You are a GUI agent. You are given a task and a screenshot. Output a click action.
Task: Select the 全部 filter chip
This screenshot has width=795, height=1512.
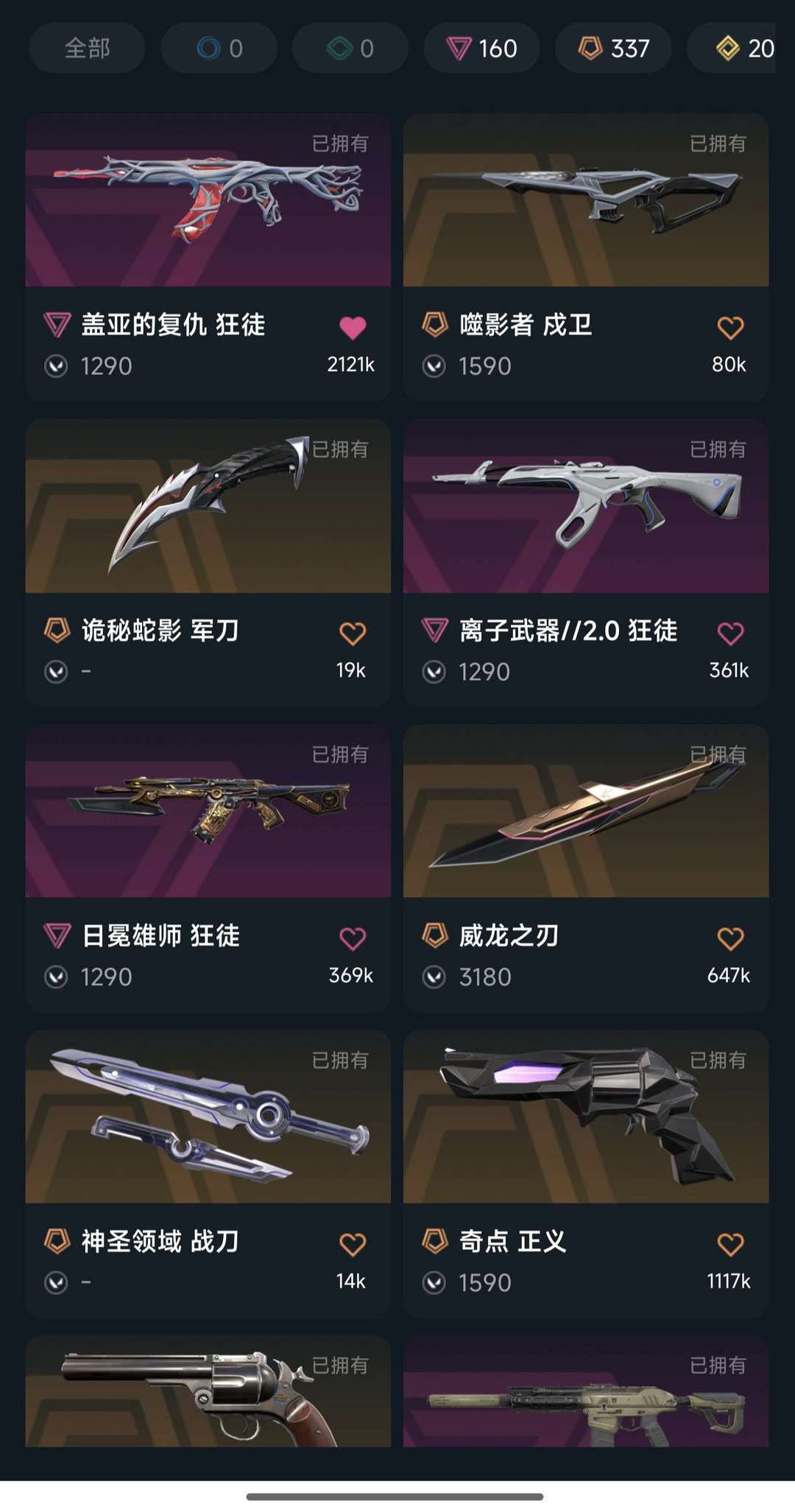pos(87,48)
